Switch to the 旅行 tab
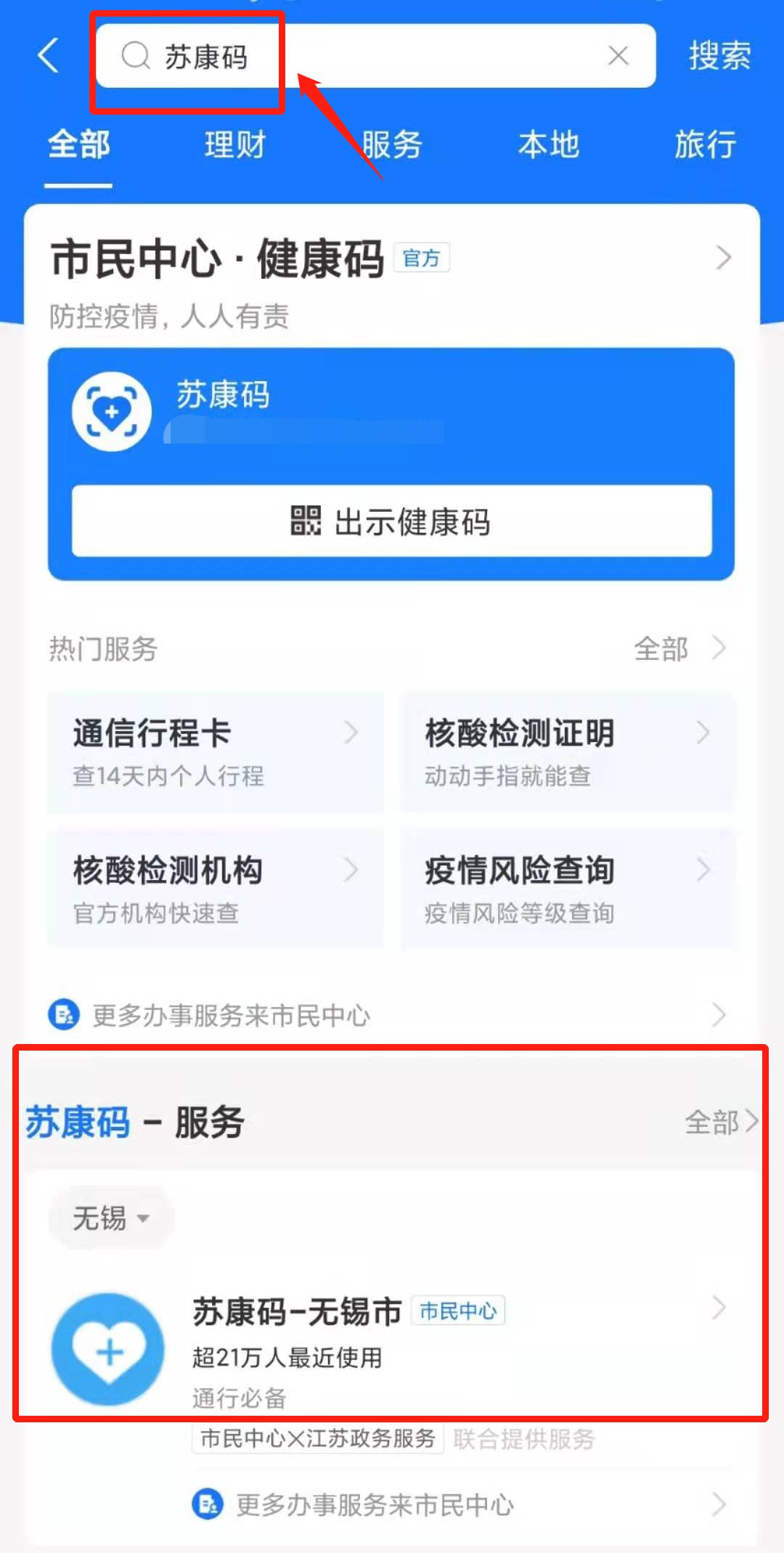Screen dimensions: 784x1553 click(x=705, y=144)
